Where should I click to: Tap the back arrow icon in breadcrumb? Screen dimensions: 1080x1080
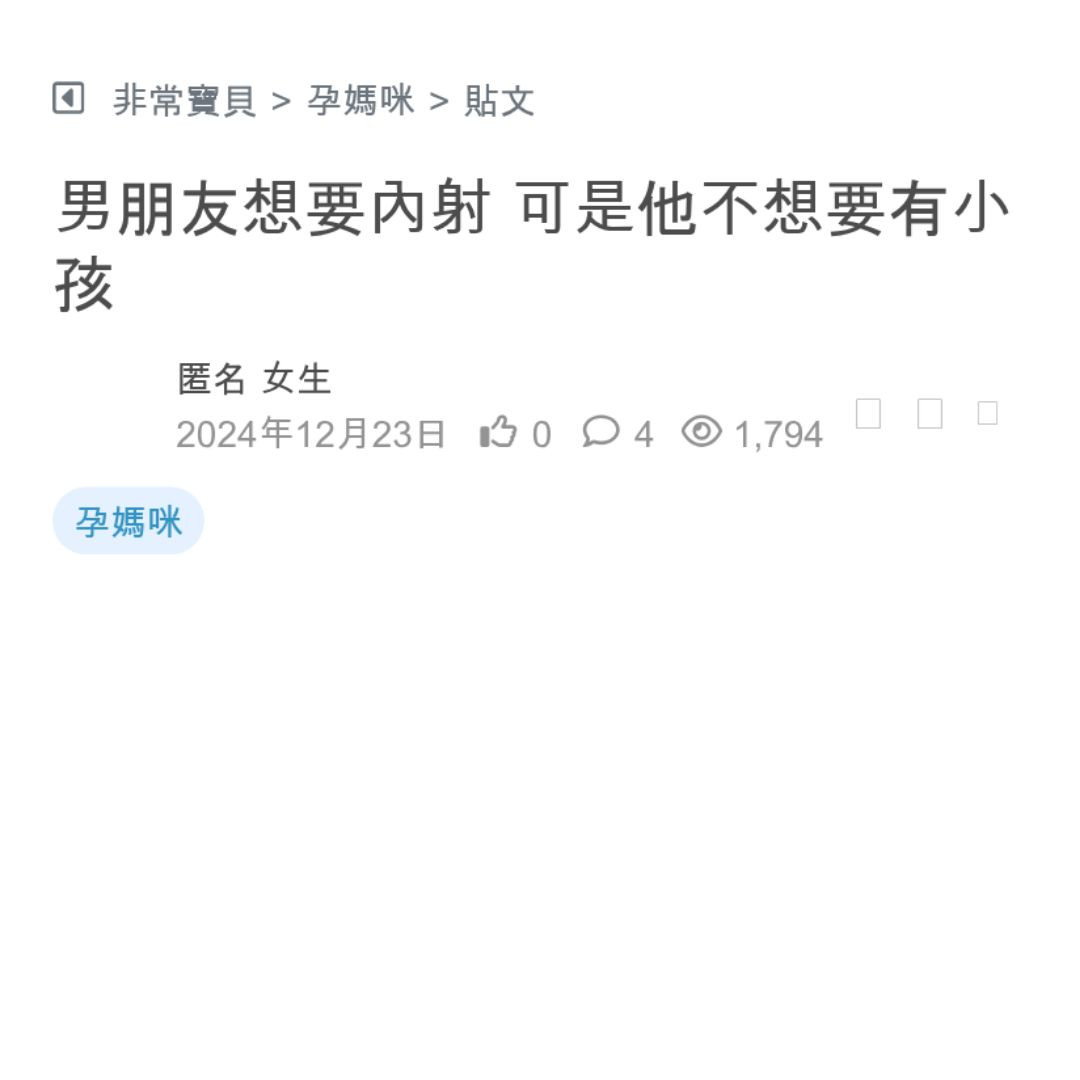point(68,99)
